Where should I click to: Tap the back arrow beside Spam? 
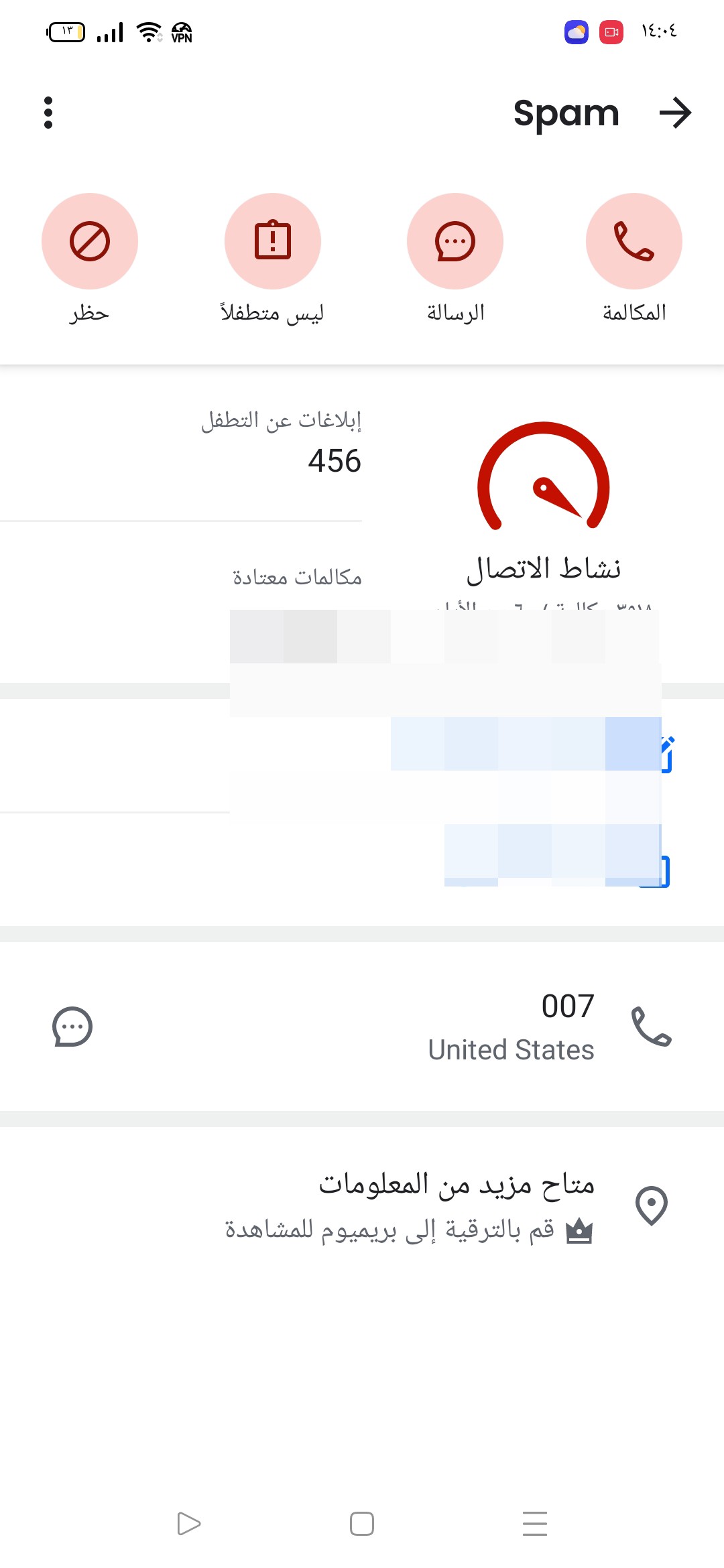click(x=674, y=113)
